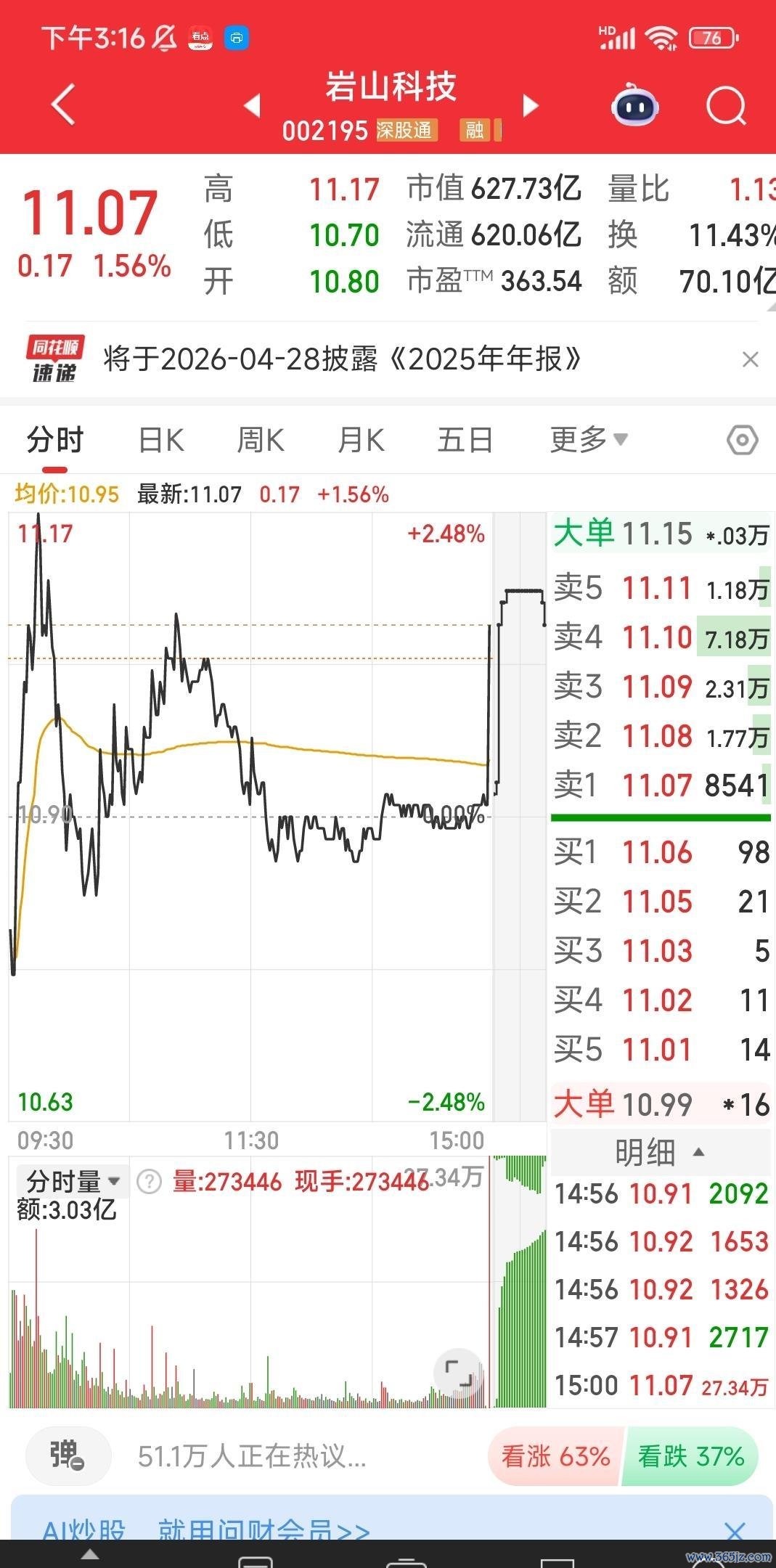Switch to the next stock with right triangle
This screenshot has width=776, height=1568.
click(531, 106)
